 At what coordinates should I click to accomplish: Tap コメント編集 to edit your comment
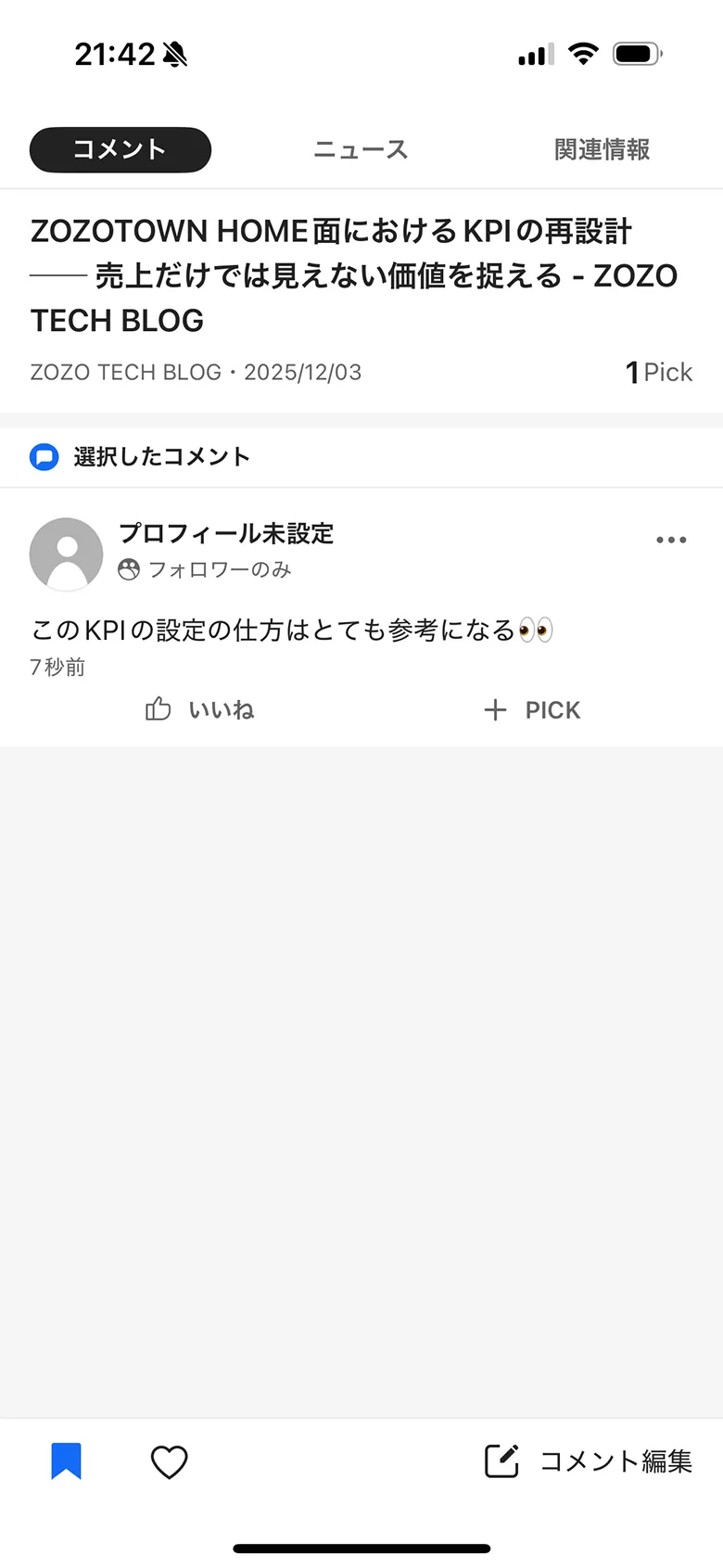[615, 1461]
